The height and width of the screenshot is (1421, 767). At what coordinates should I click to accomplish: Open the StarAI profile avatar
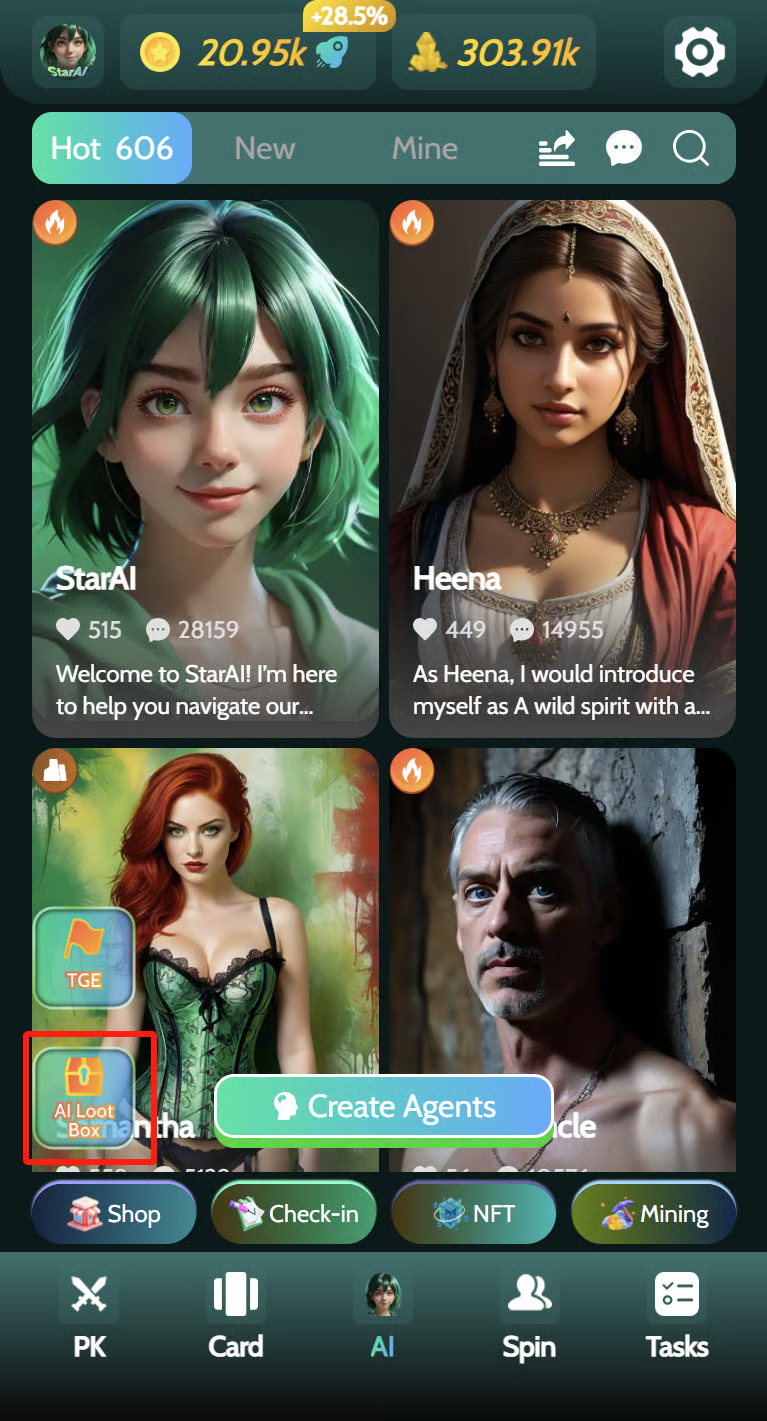pyautogui.click(x=68, y=52)
